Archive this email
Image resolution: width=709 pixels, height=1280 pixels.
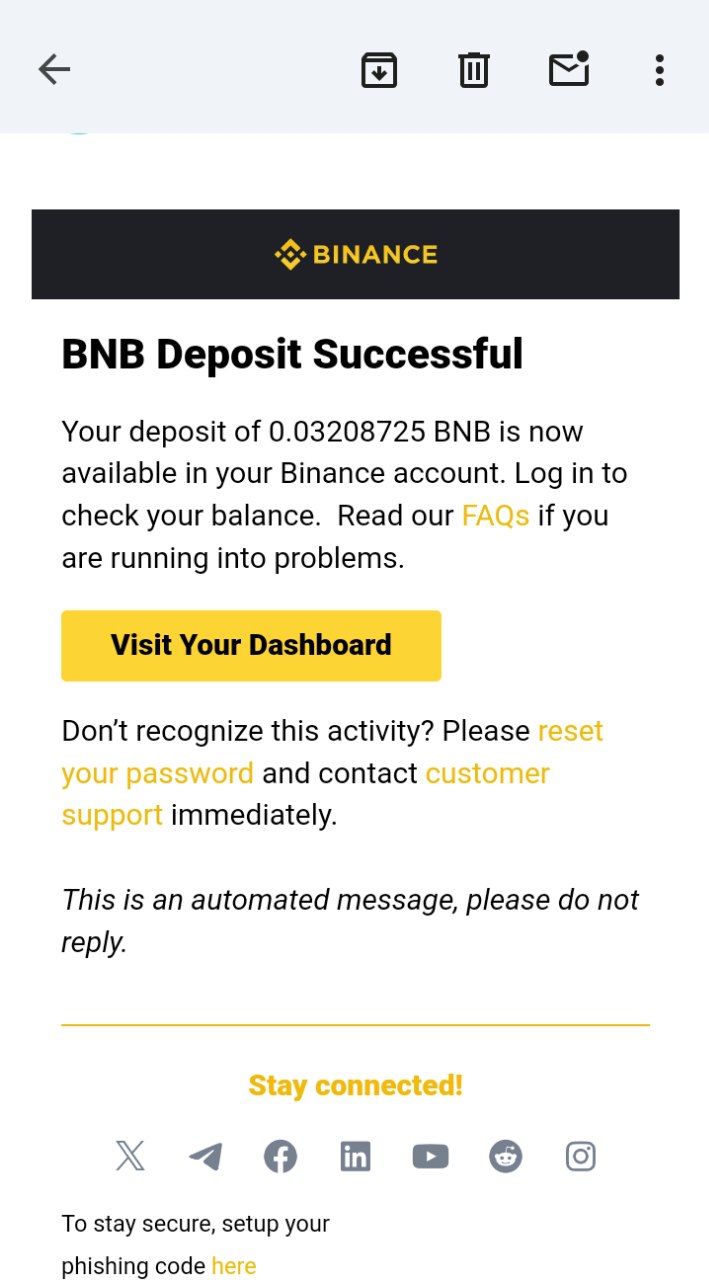(x=379, y=70)
